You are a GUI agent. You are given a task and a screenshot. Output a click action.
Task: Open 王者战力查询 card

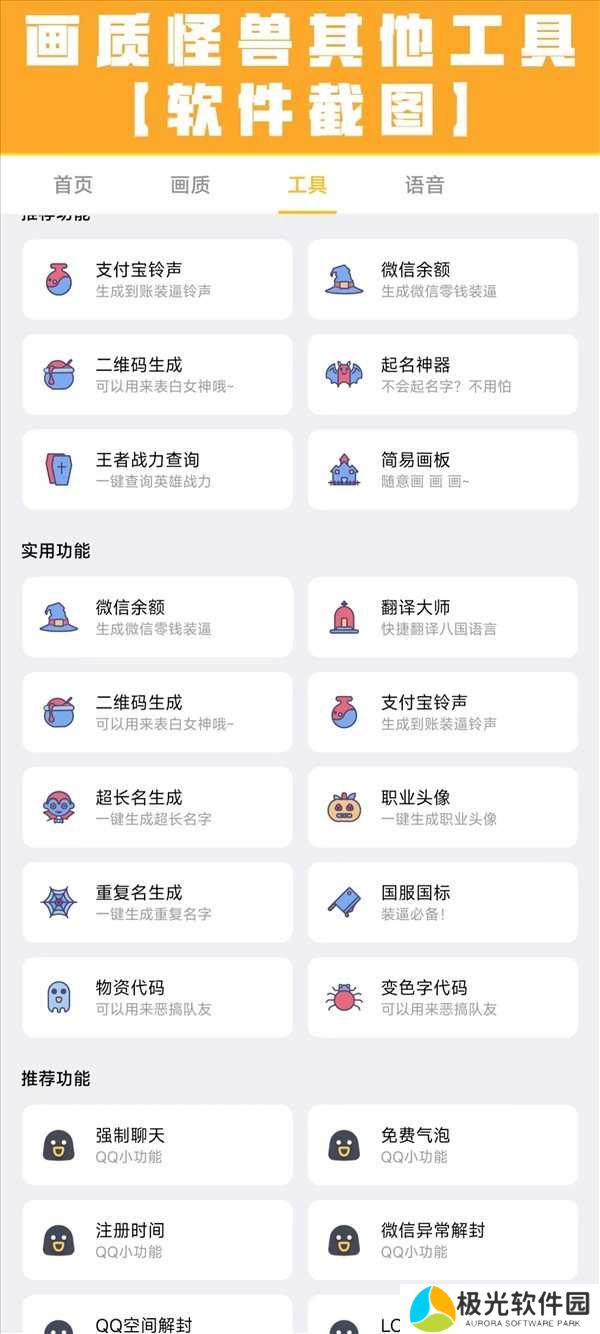157,469
